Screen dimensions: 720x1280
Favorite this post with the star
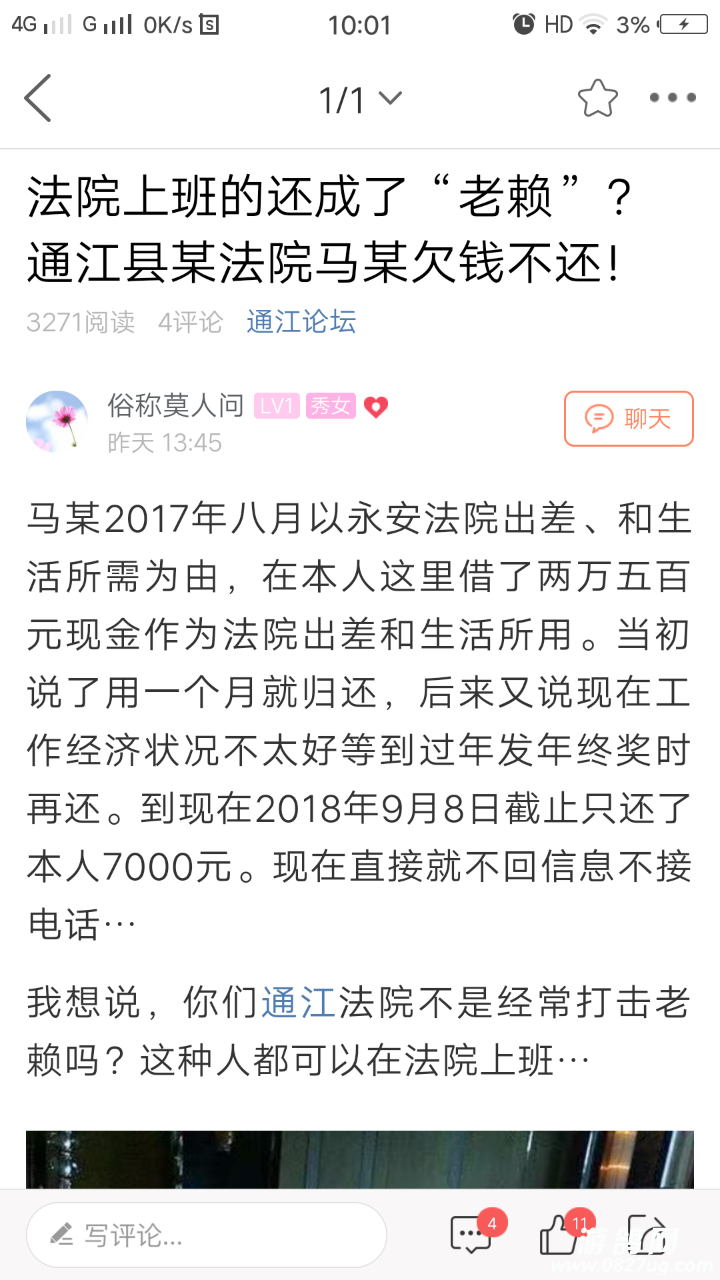coord(597,98)
